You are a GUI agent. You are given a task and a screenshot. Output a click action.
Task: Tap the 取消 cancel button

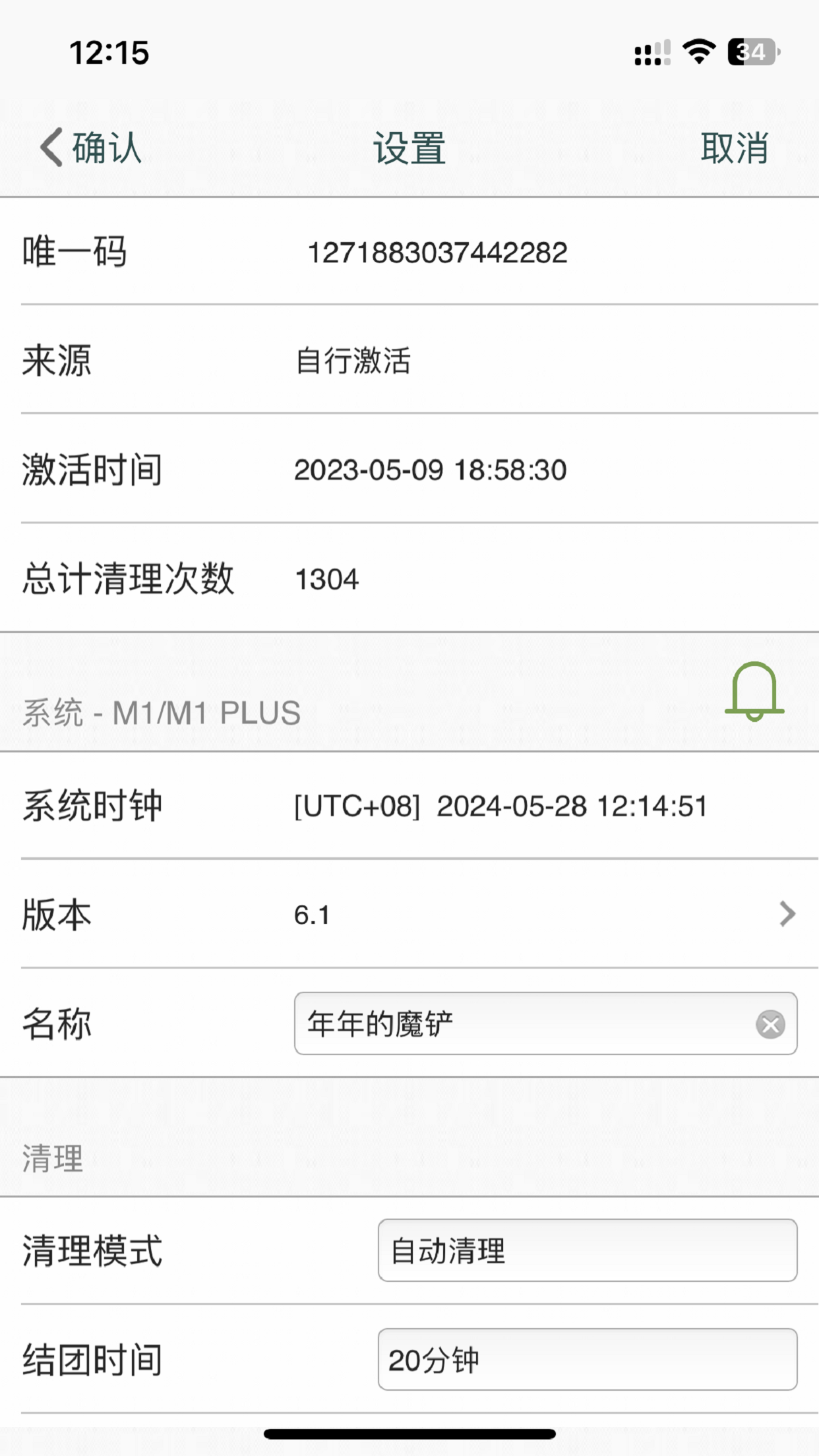click(x=735, y=148)
